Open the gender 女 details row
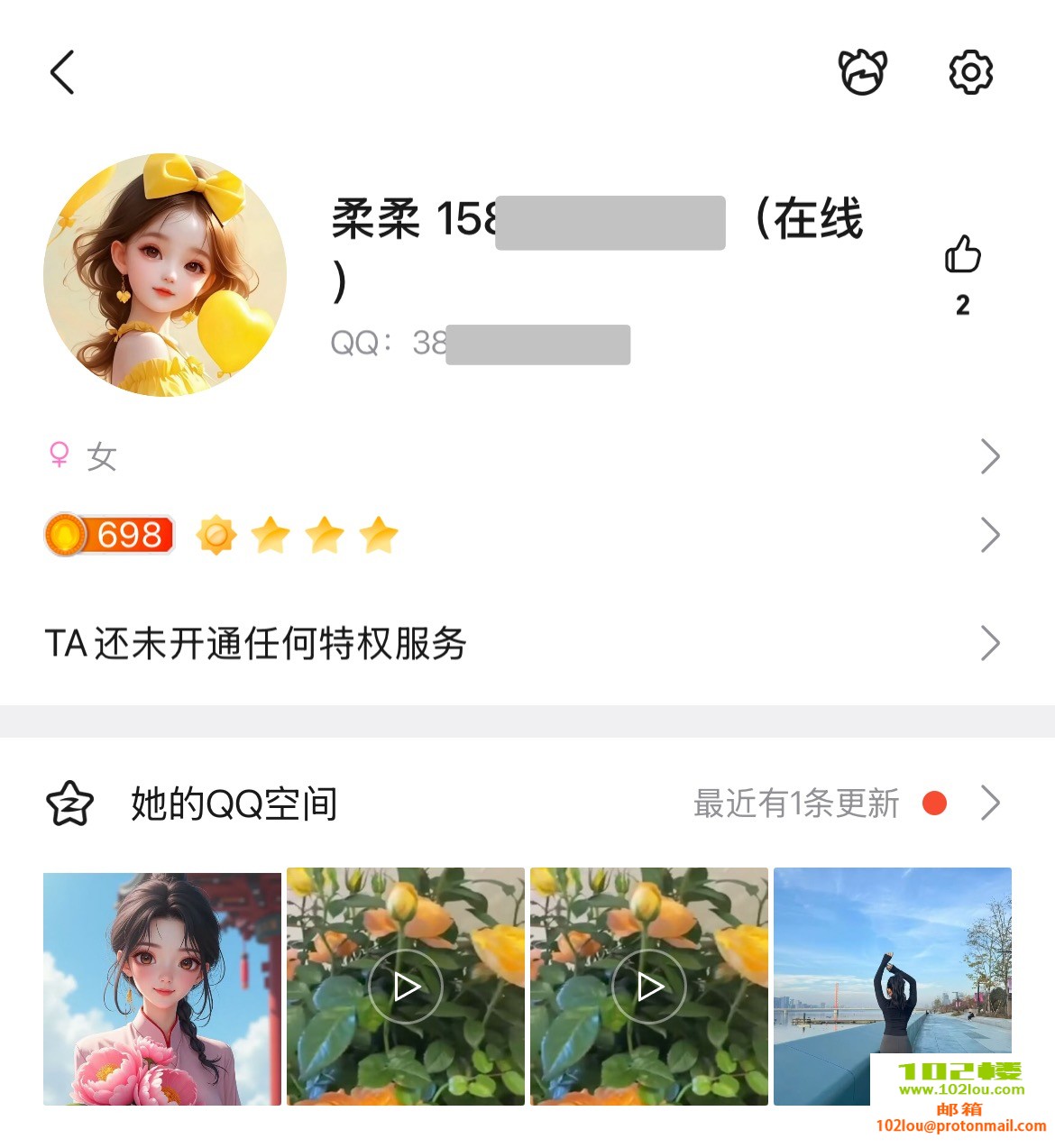1055x1148 pixels. [527, 457]
